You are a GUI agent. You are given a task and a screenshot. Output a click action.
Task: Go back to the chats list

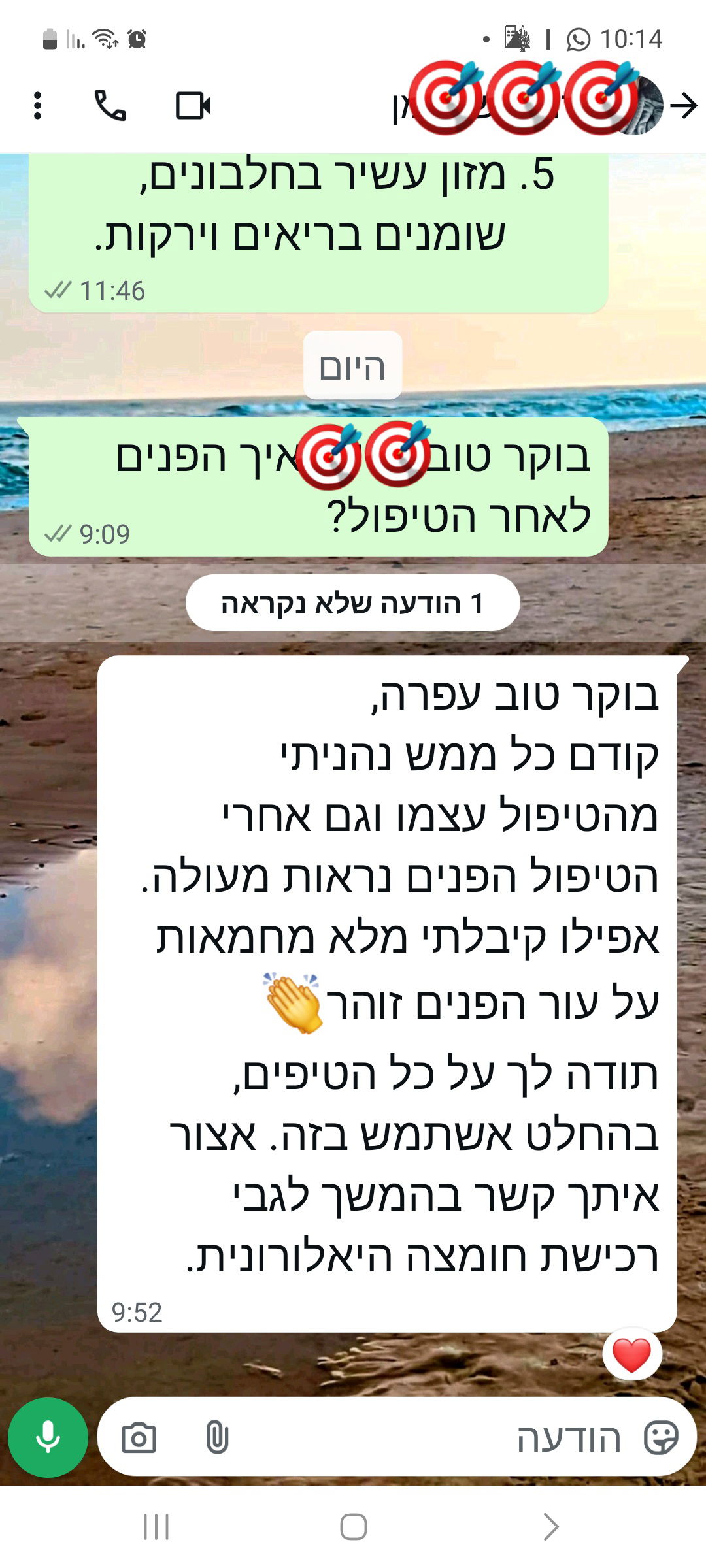(x=684, y=106)
